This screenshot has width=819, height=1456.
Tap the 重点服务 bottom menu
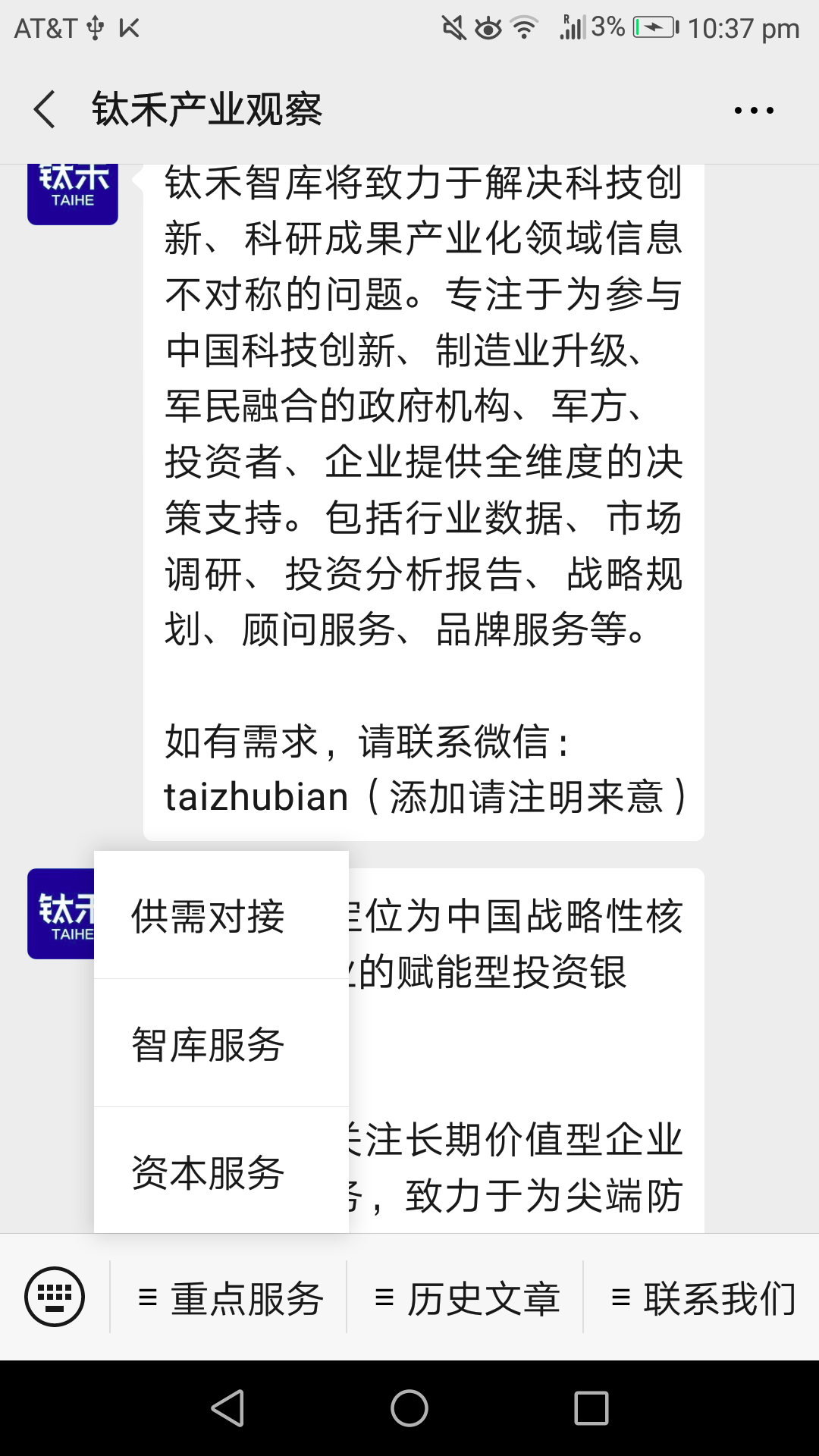click(229, 1298)
